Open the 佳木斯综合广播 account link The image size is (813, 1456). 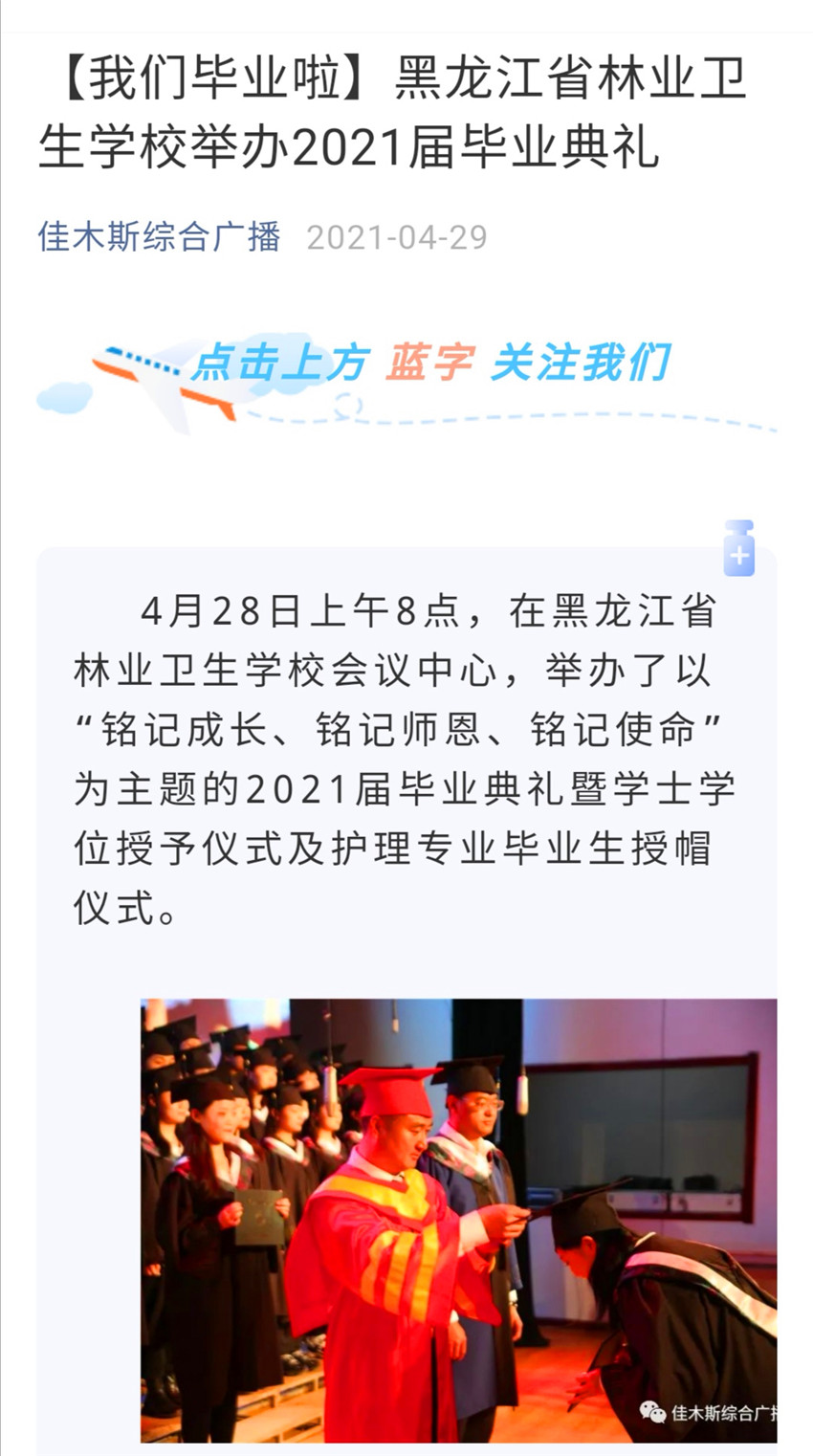[x=160, y=236]
